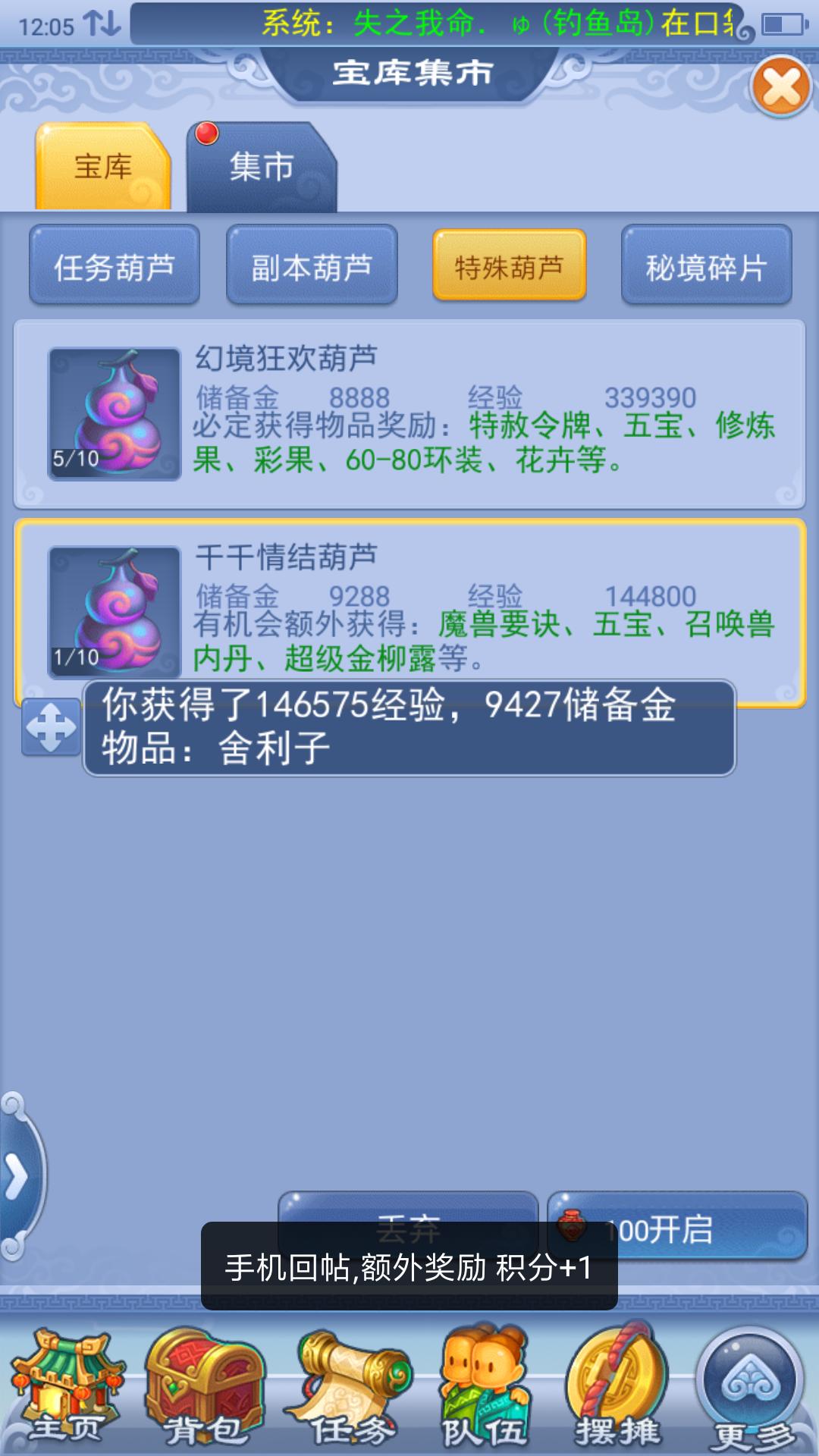
Task: Open the 更多 menu
Action: [x=751, y=1388]
